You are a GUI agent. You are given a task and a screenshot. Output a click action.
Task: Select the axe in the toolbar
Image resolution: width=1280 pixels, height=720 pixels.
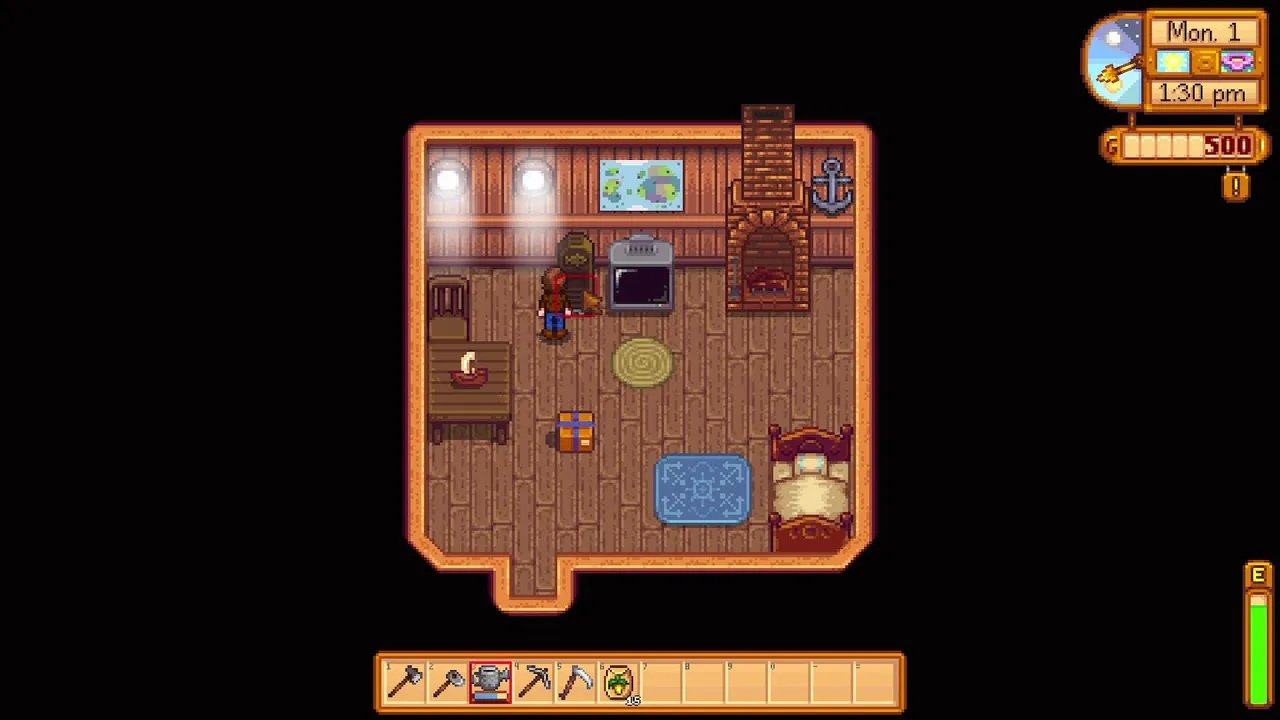tap(405, 682)
